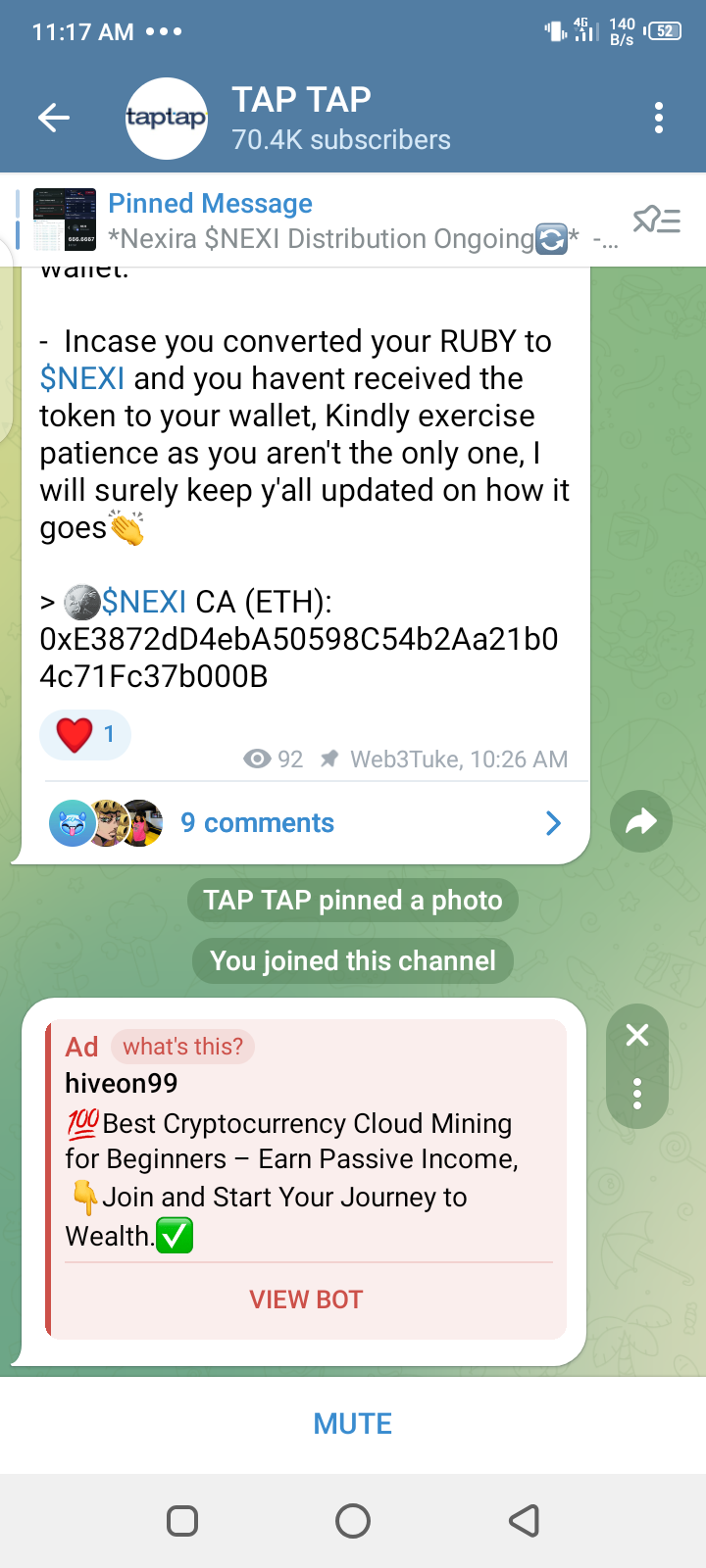The width and height of the screenshot is (706, 1568).
Task: Tap VIEW BOT on the hiveon99 ad
Action: pyautogui.click(x=306, y=1299)
